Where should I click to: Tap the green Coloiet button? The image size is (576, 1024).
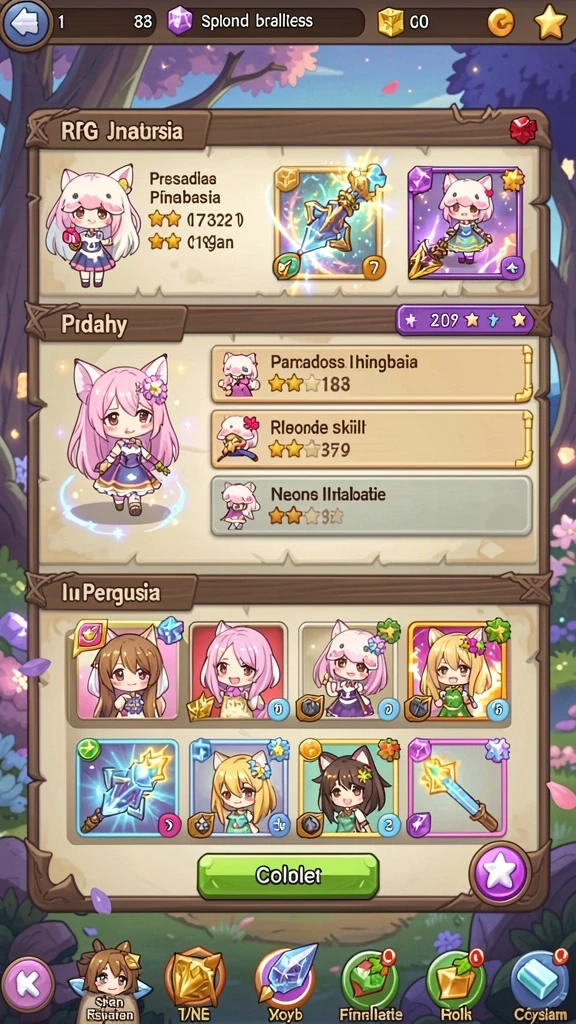click(x=288, y=876)
